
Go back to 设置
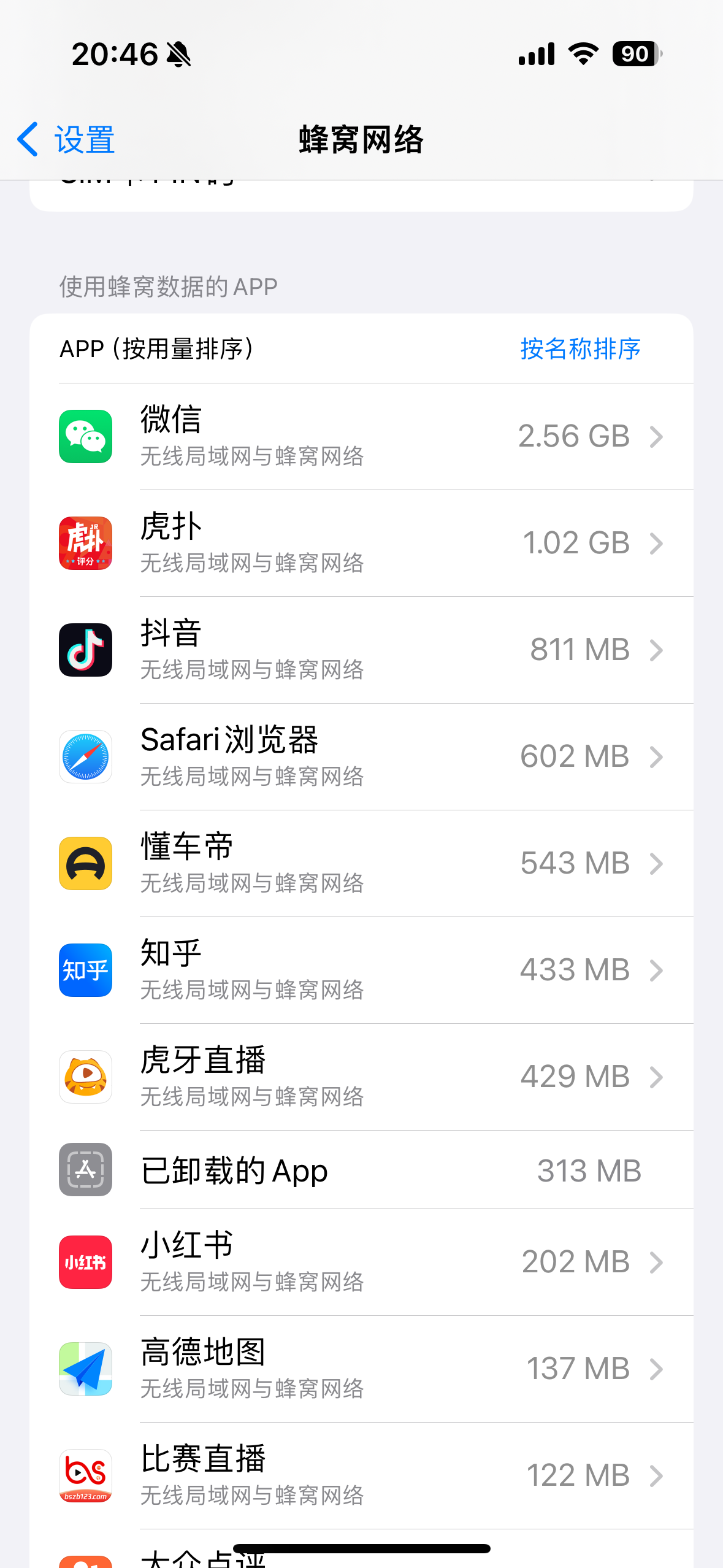point(66,139)
